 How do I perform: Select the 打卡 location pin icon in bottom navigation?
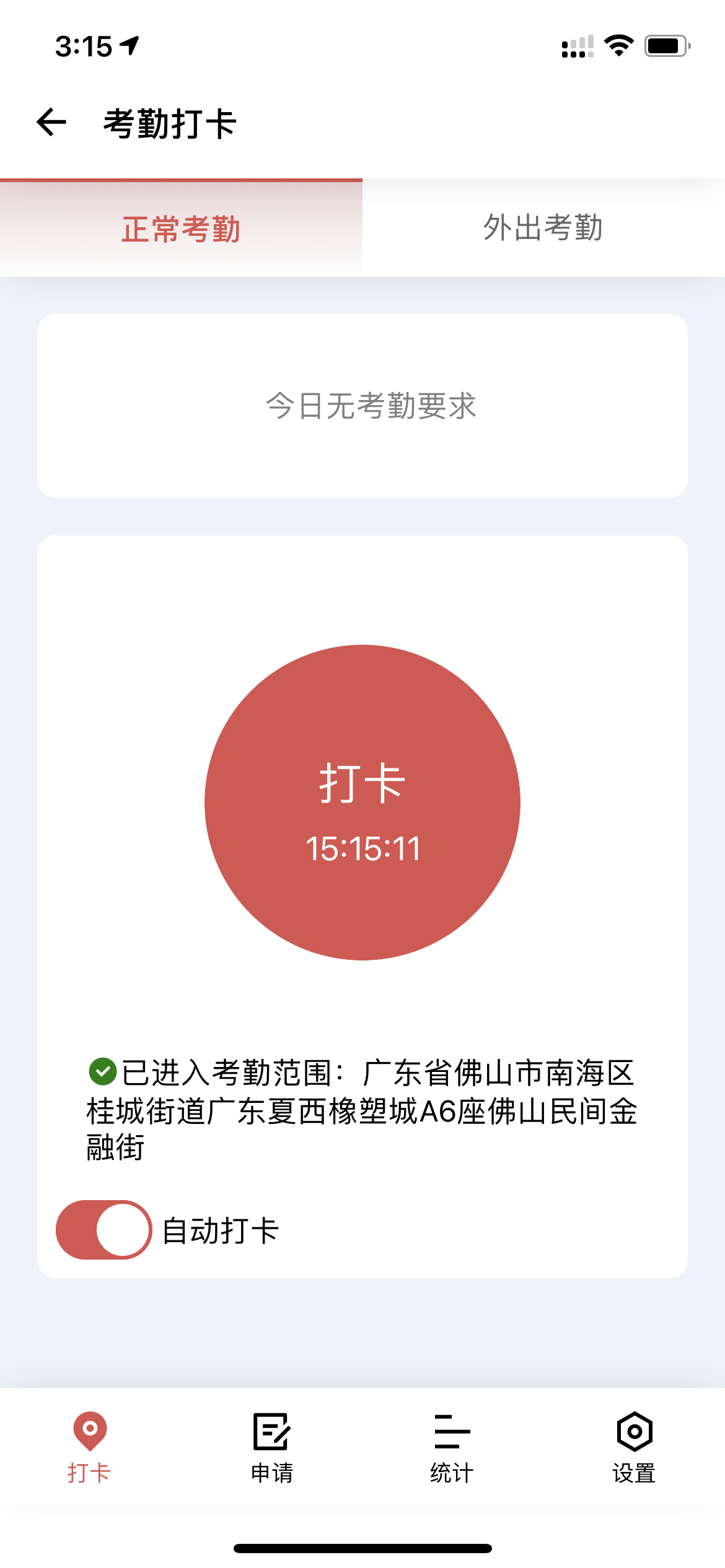(89, 1431)
